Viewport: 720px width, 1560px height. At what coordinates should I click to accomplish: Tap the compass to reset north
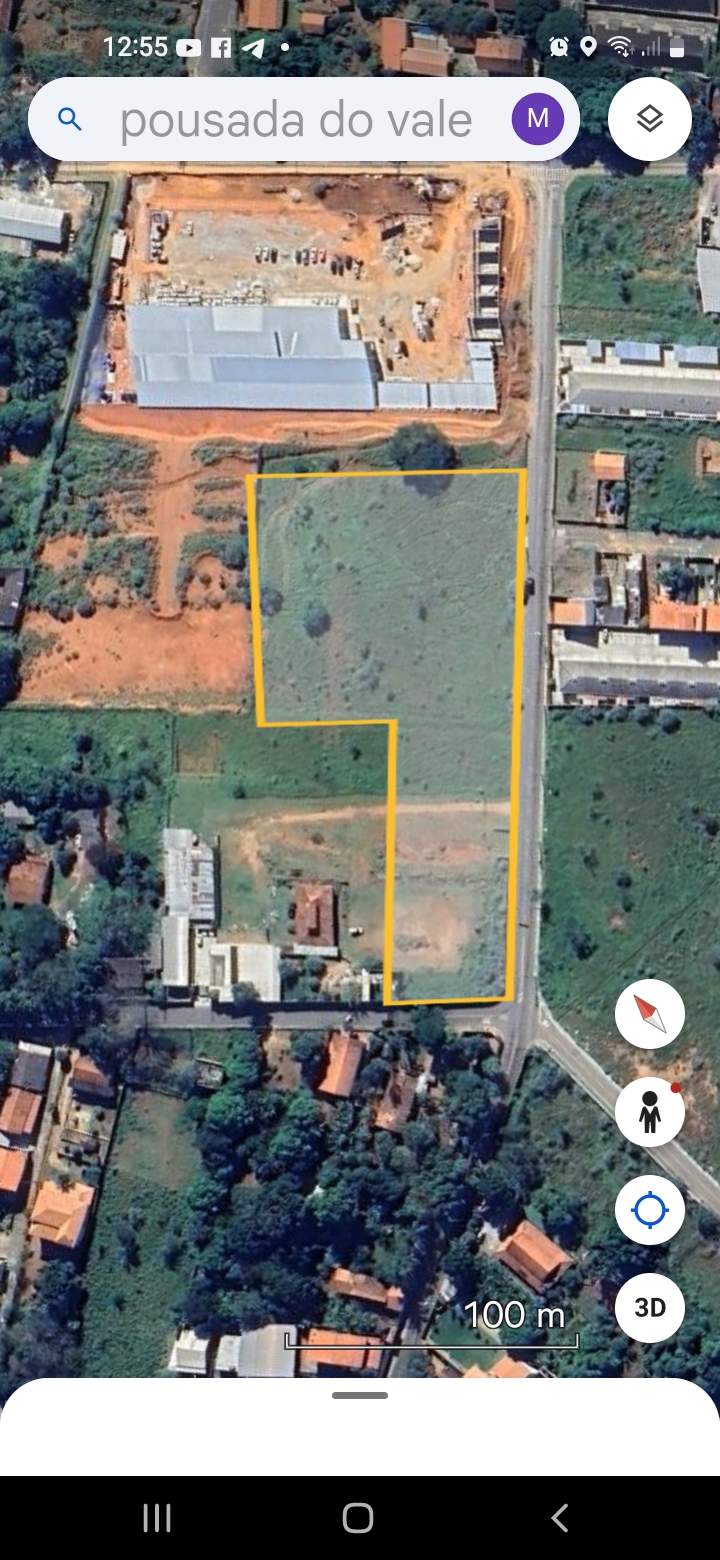(650, 1014)
